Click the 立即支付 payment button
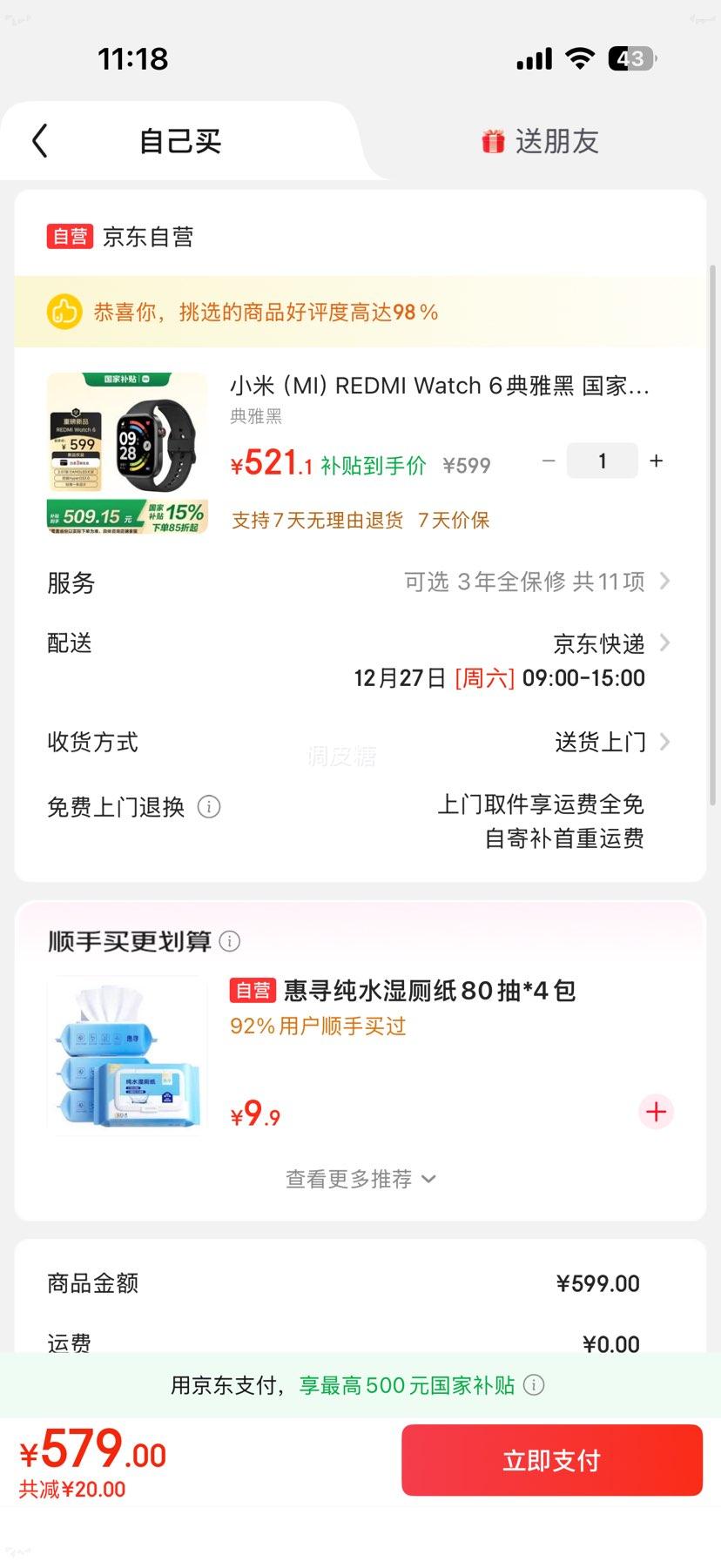Viewport: 721px width, 1568px height. click(x=551, y=1460)
